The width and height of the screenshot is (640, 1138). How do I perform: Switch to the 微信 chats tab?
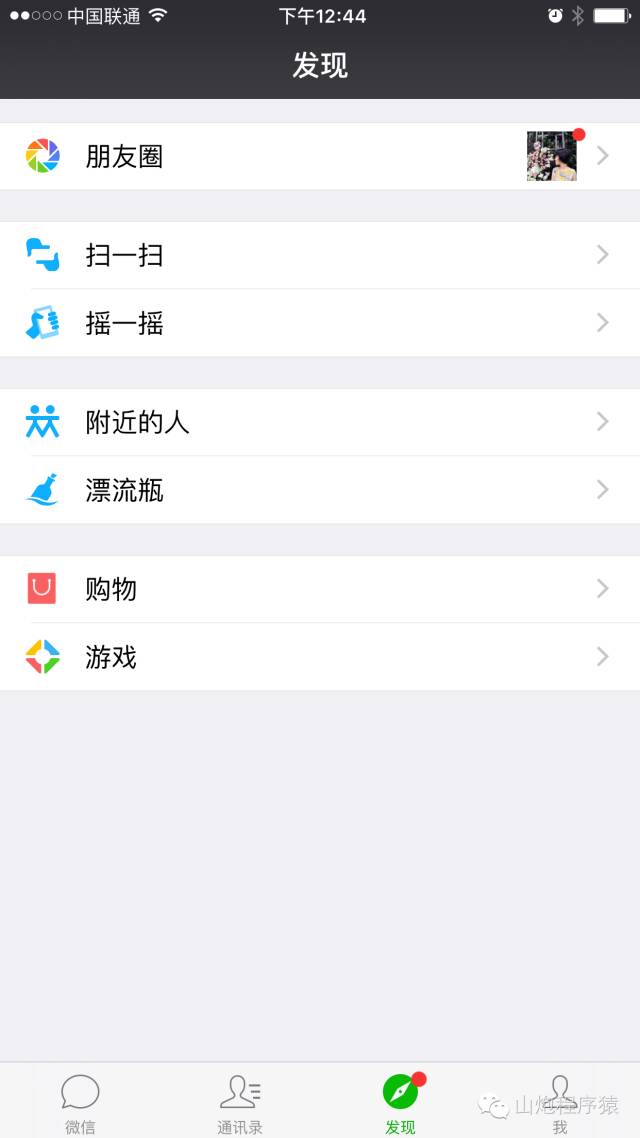tap(80, 1102)
